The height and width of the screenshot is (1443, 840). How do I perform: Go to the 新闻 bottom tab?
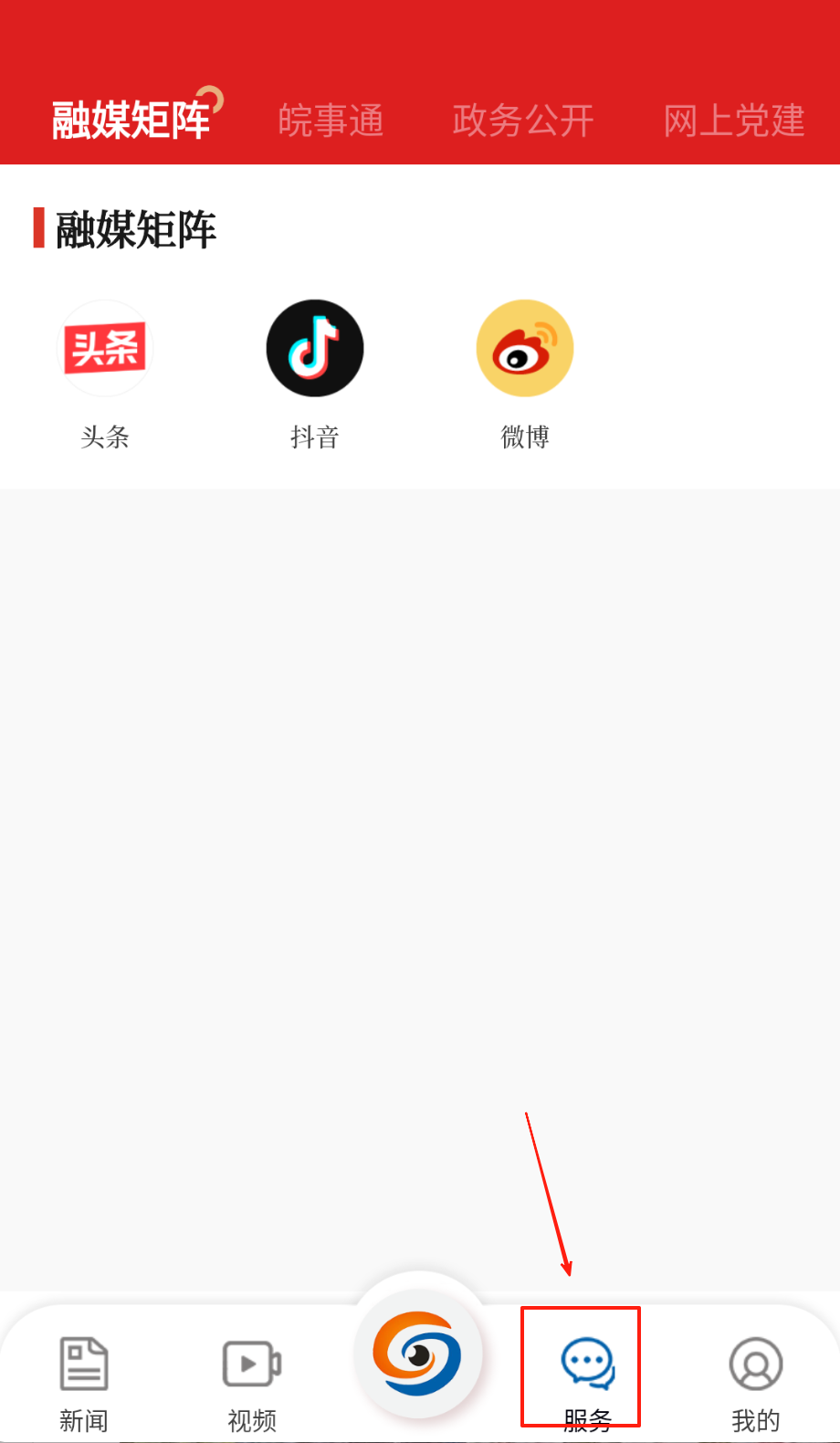tap(84, 1381)
